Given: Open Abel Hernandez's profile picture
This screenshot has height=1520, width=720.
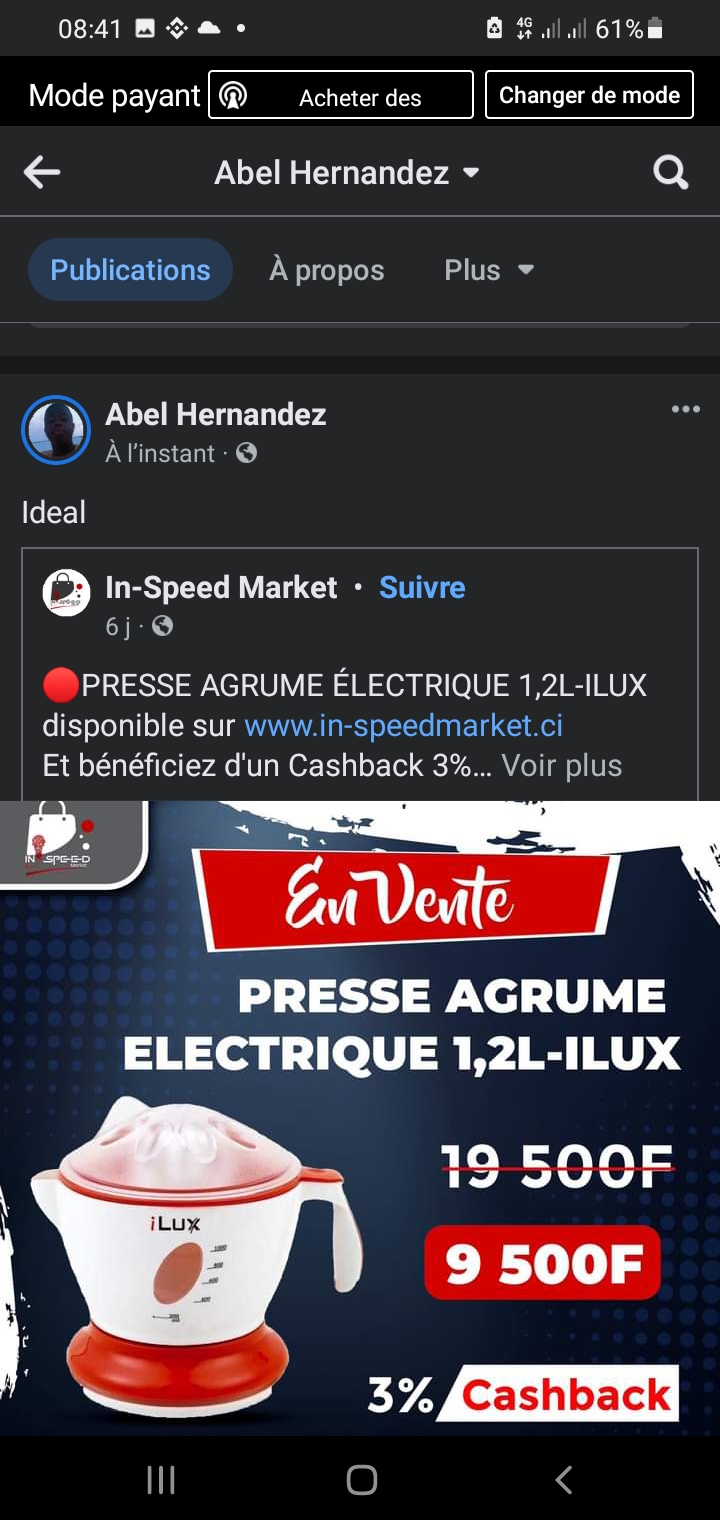Looking at the screenshot, I should [x=56, y=431].
